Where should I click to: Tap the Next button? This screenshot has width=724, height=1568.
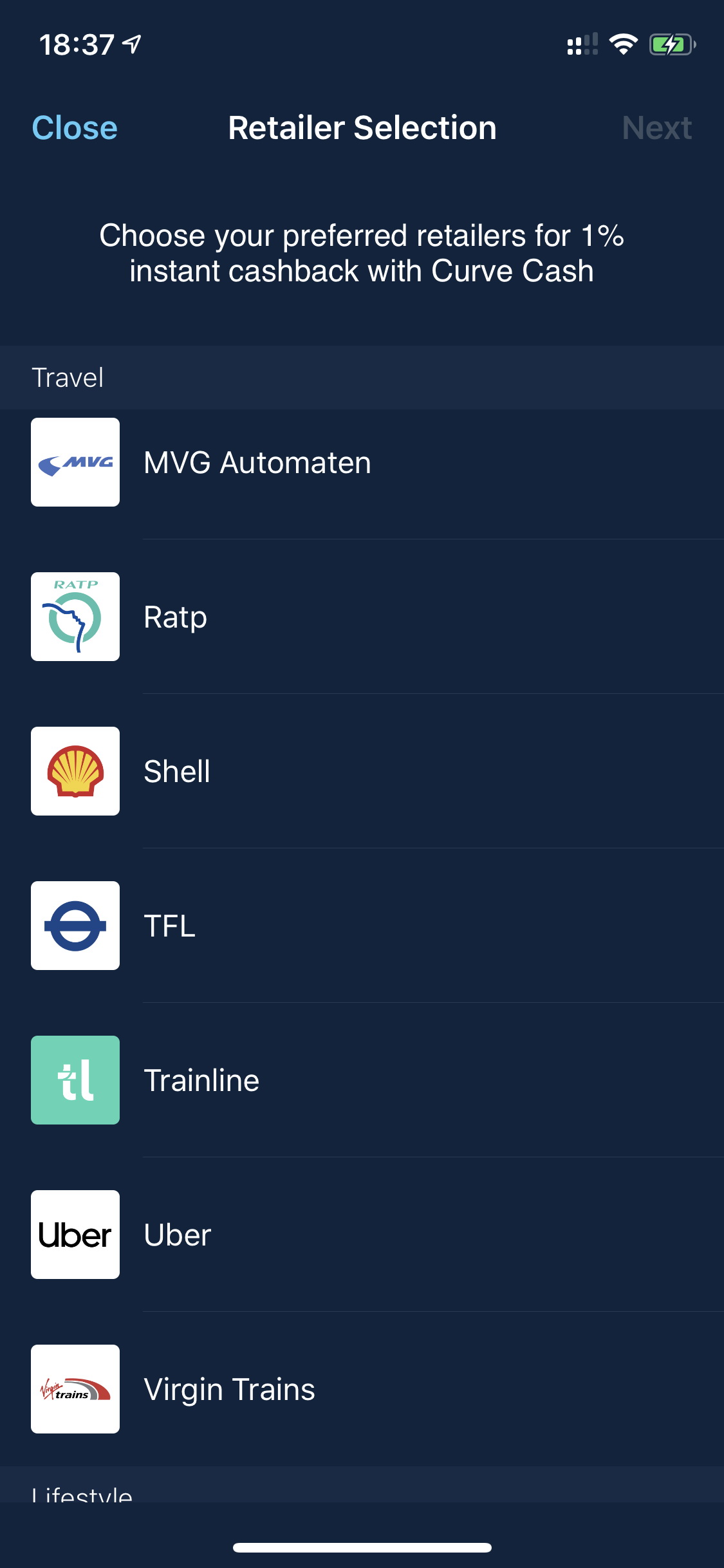click(656, 127)
